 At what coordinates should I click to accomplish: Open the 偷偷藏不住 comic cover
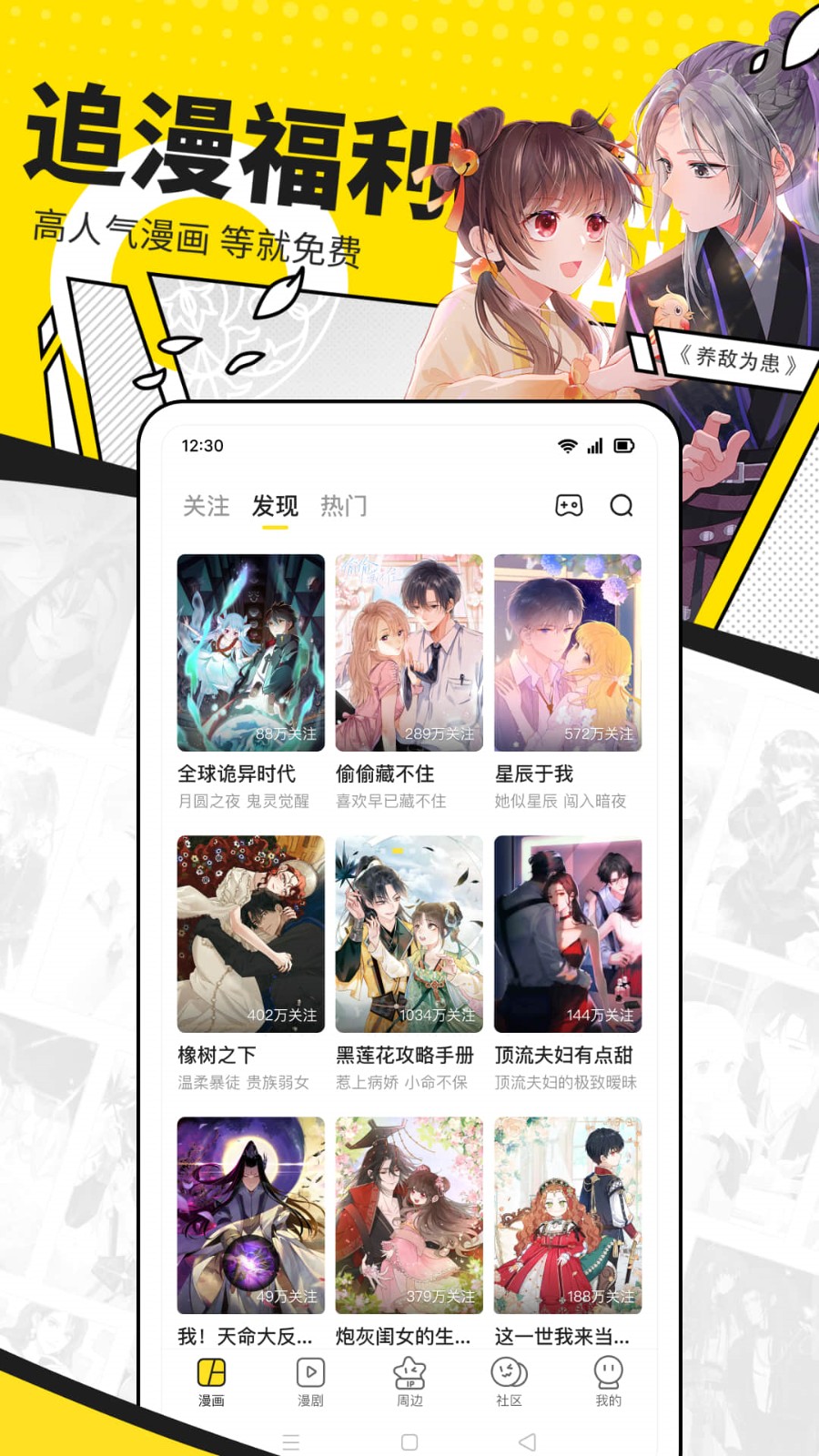tap(409, 651)
